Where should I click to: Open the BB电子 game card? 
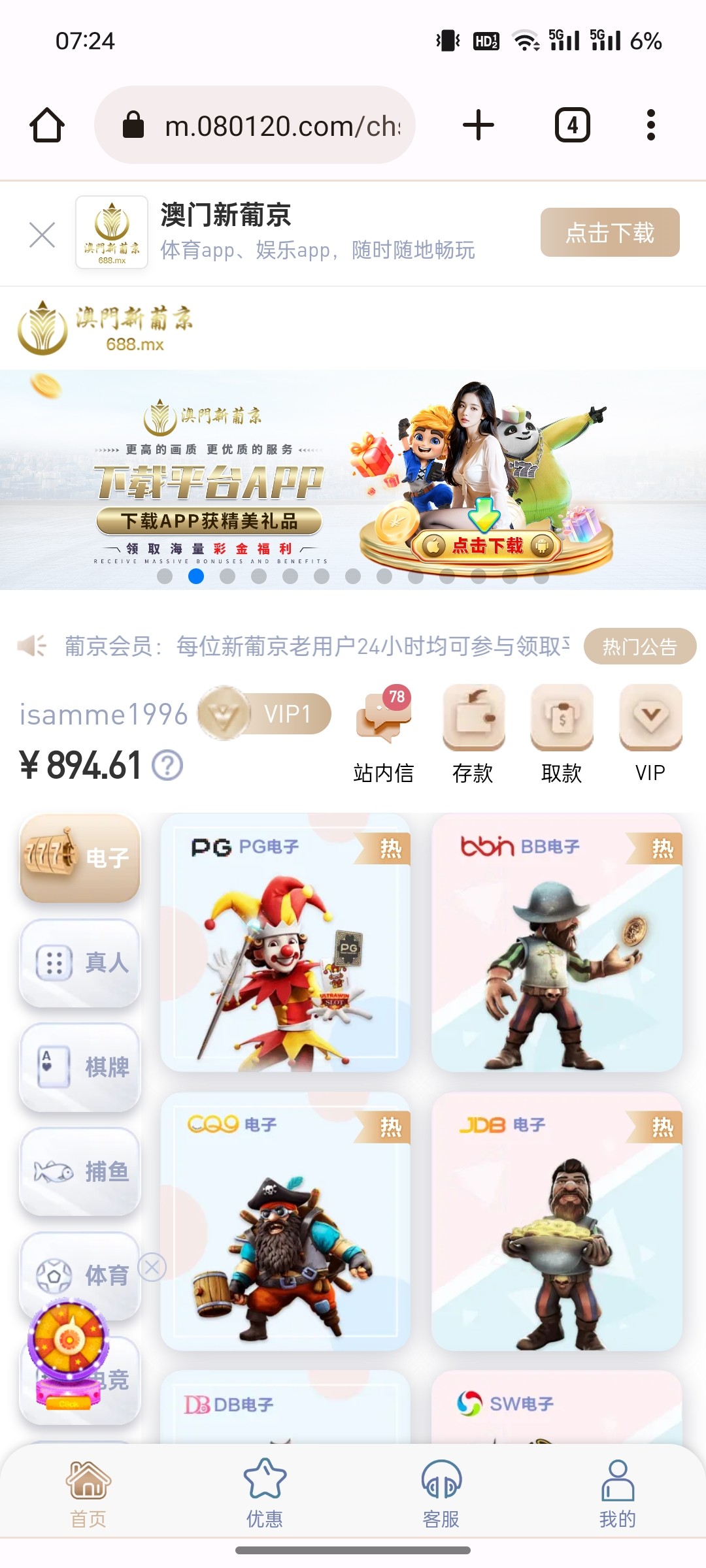557,943
